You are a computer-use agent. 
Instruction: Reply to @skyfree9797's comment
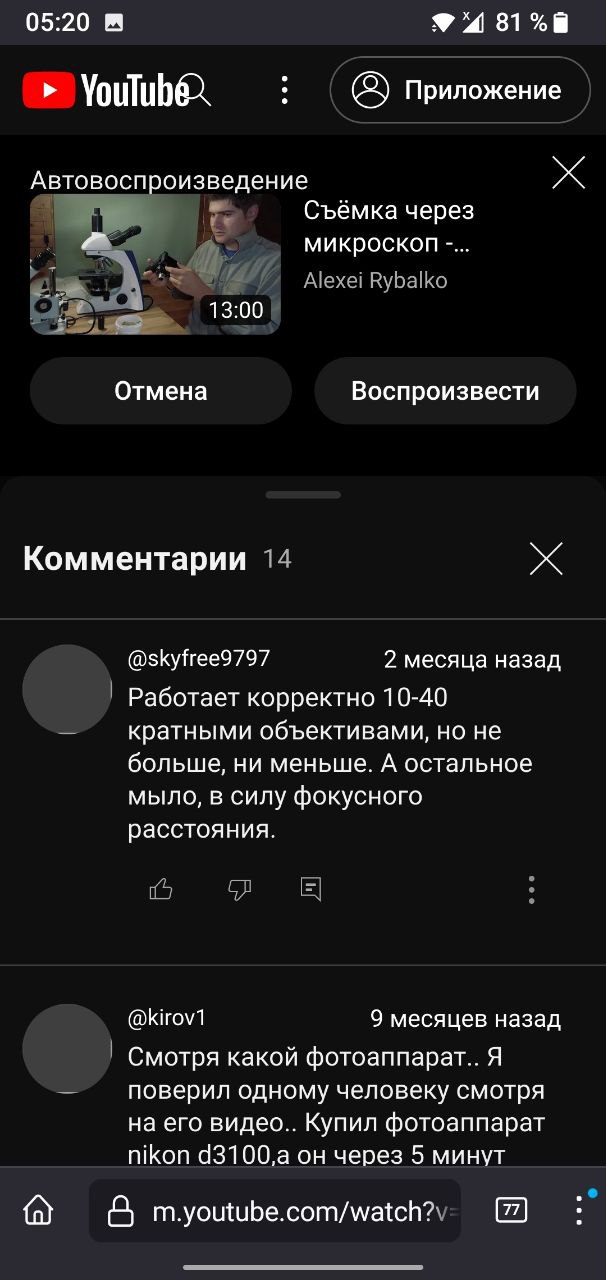pyautogui.click(x=311, y=889)
